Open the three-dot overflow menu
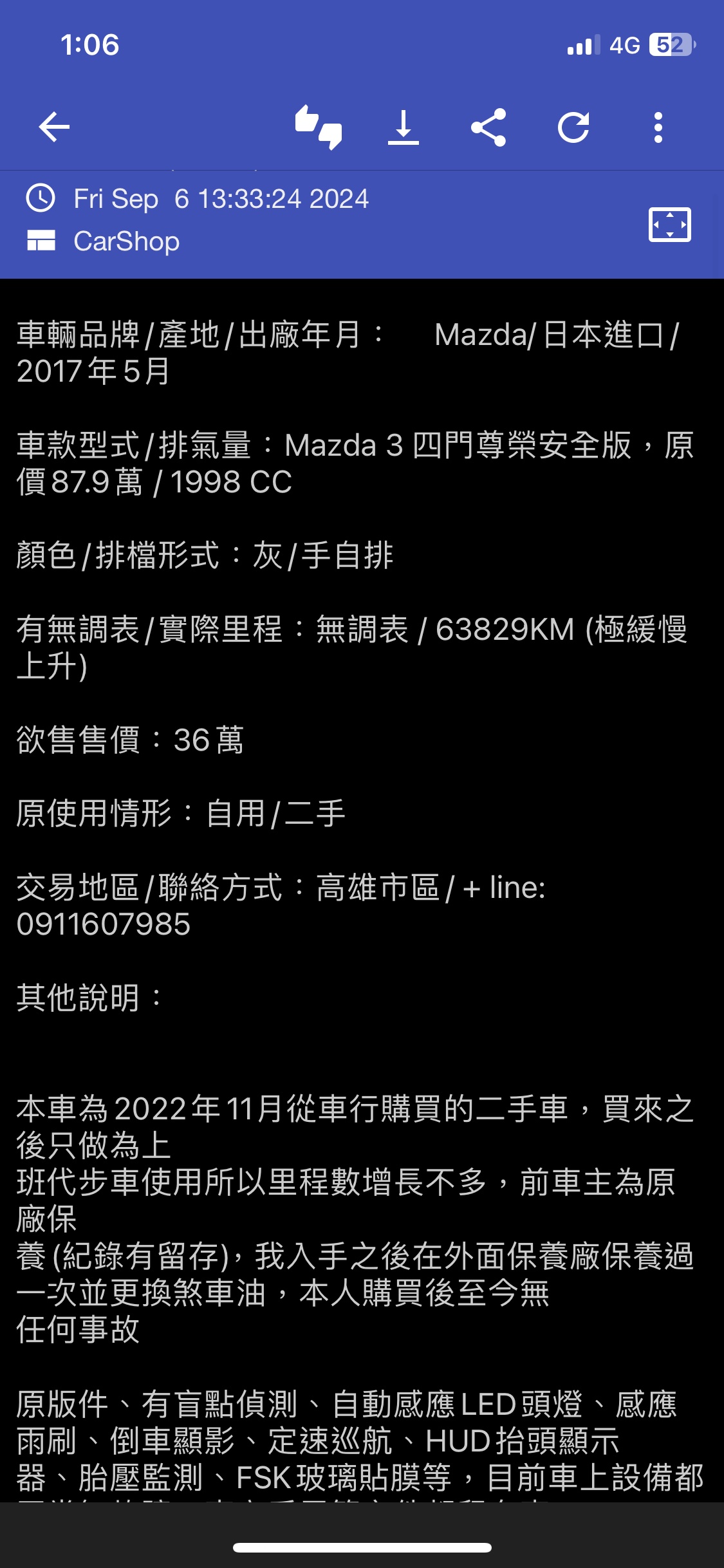 [658, 127]
